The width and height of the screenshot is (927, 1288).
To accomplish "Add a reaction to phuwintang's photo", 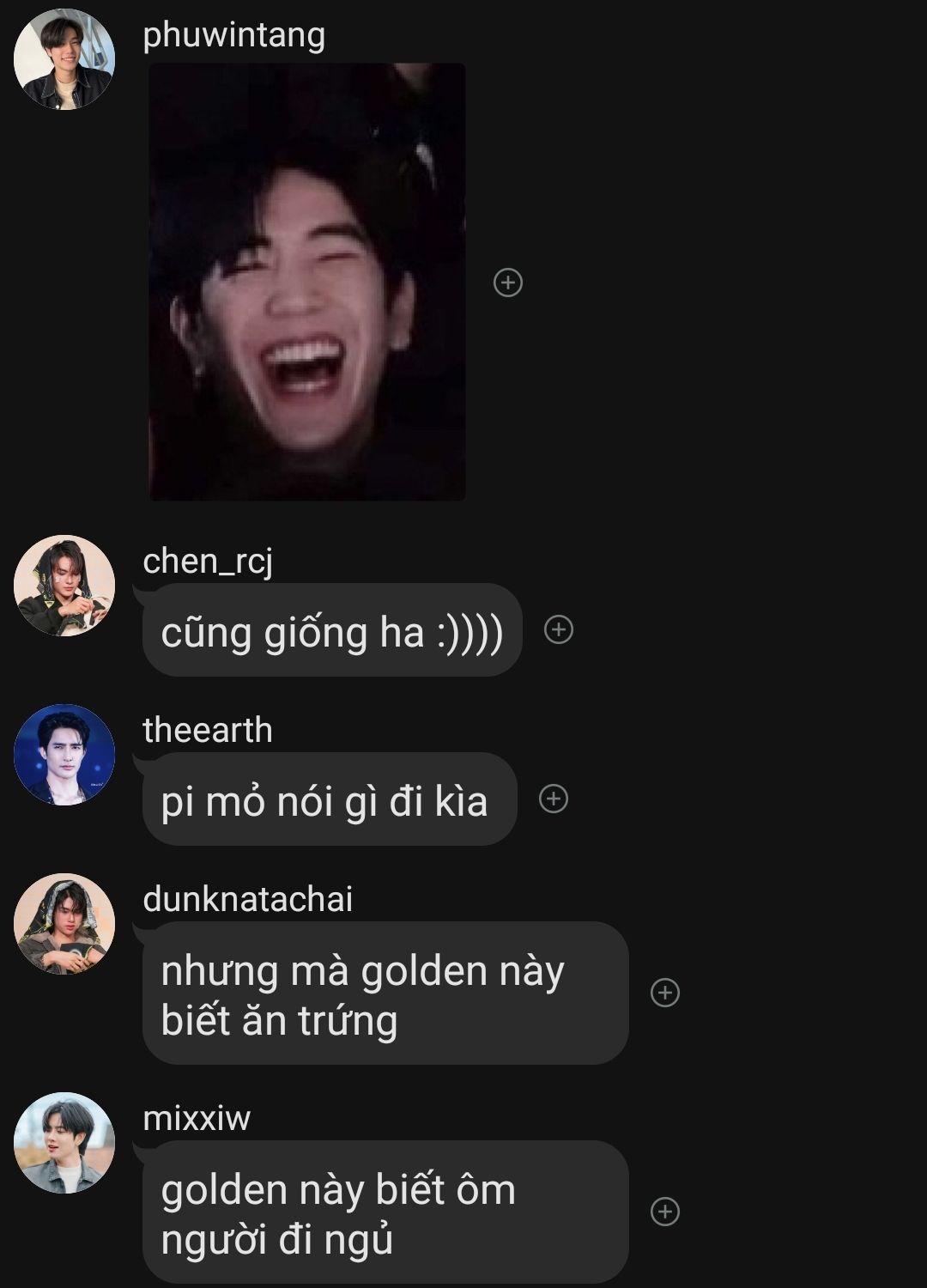I will point(508,283).
